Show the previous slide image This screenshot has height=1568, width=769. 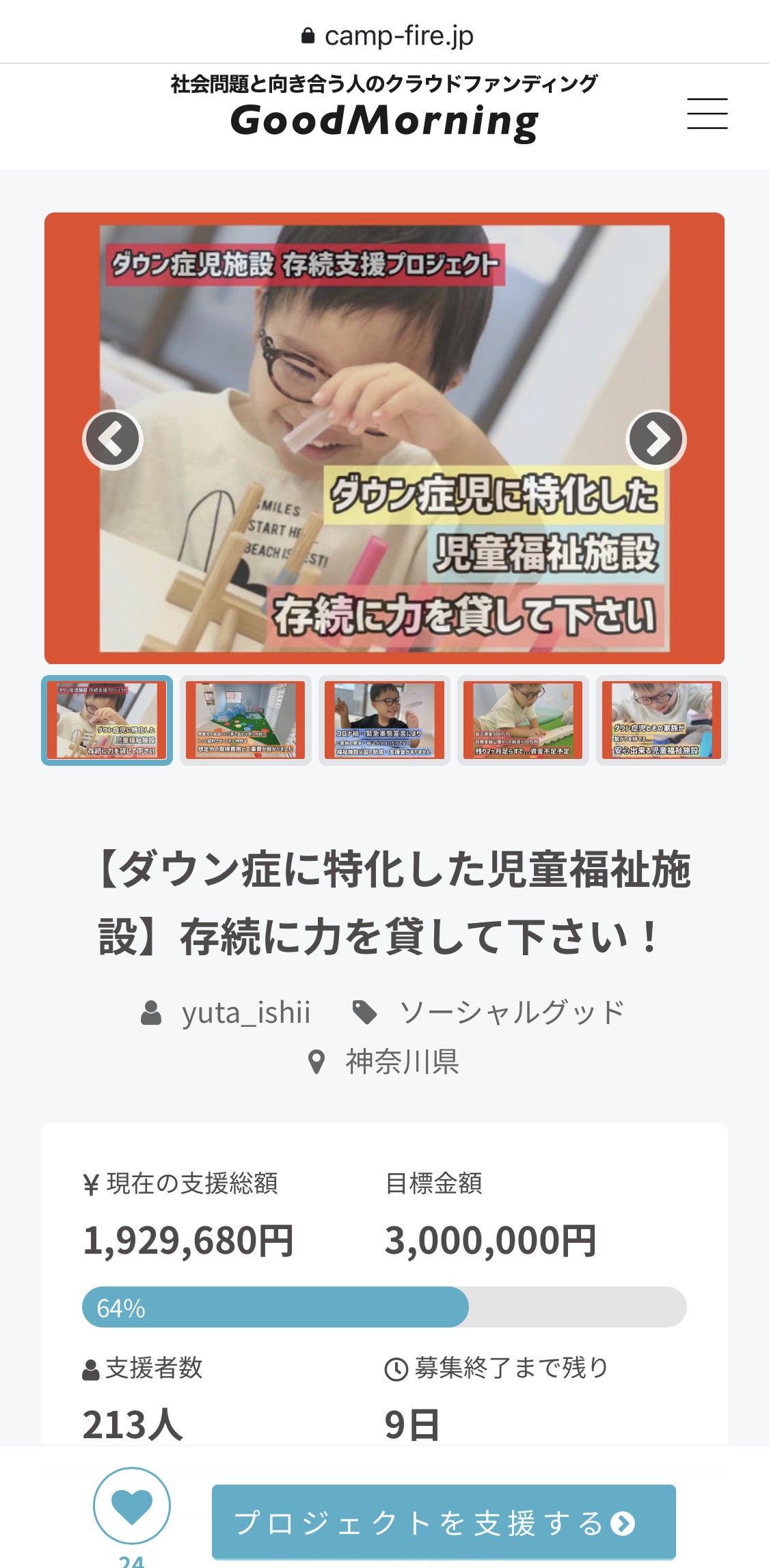pyautogui.click(x=113, y=439)
